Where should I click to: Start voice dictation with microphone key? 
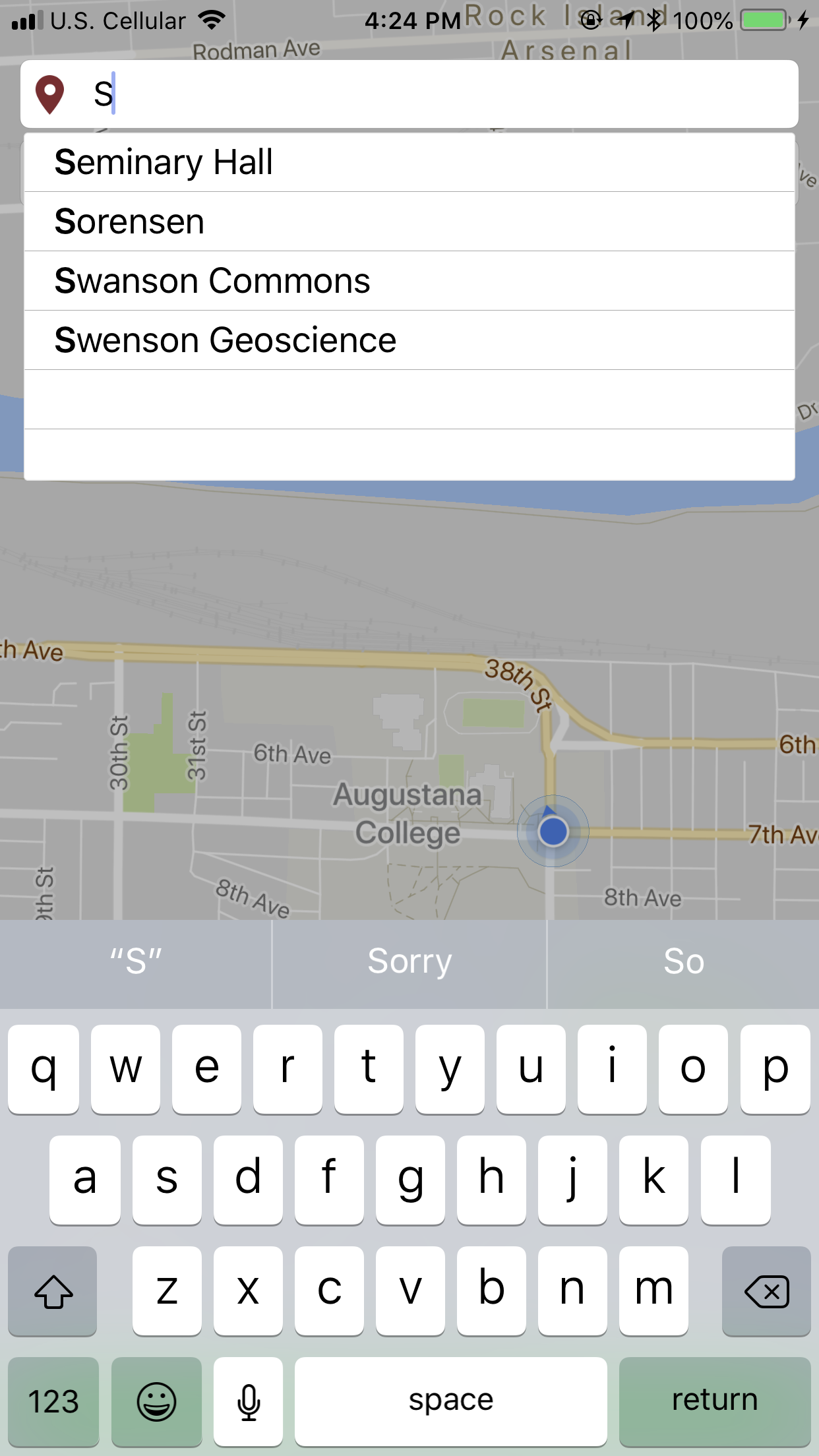pyautogui.click(x=249, y=1401)
